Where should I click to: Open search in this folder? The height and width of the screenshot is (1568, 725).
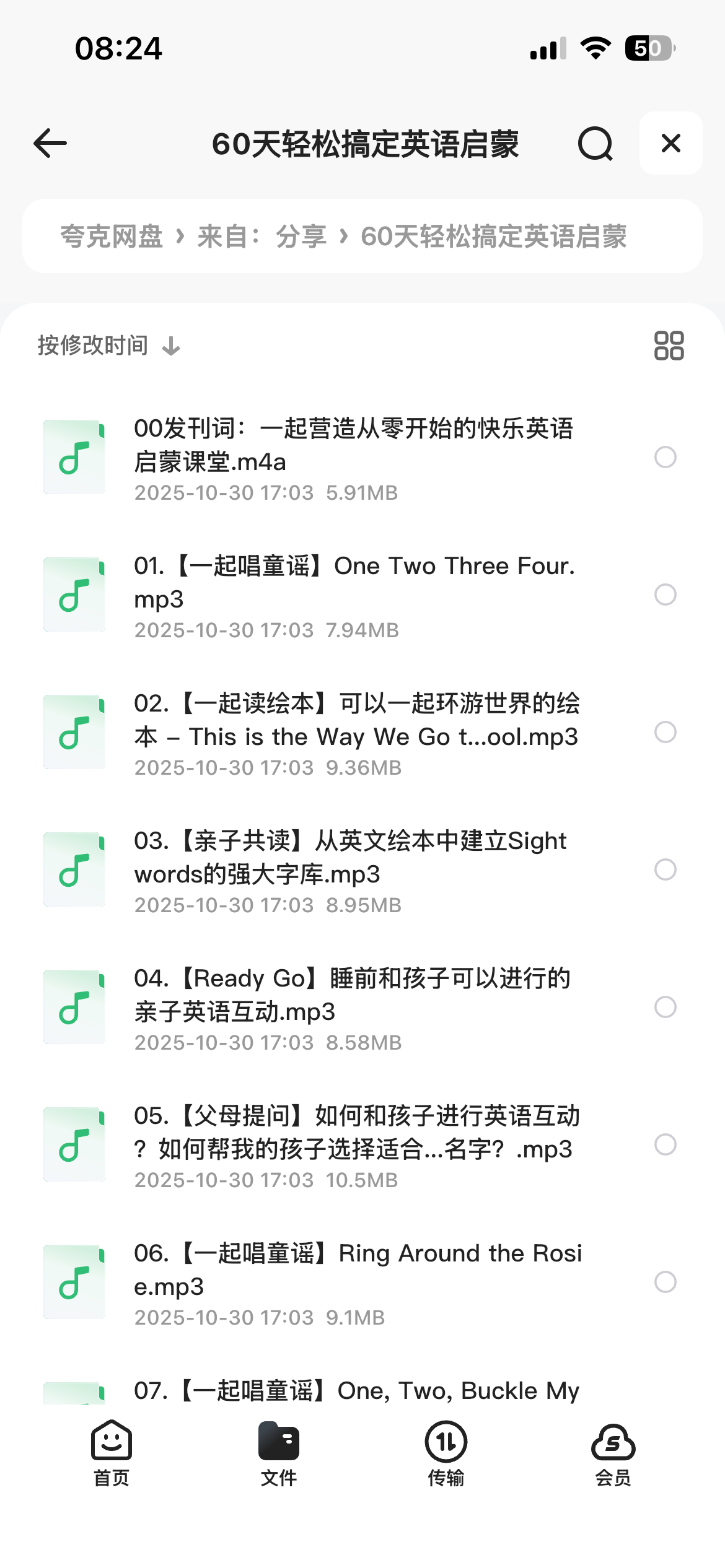click(x=595, y=144)
